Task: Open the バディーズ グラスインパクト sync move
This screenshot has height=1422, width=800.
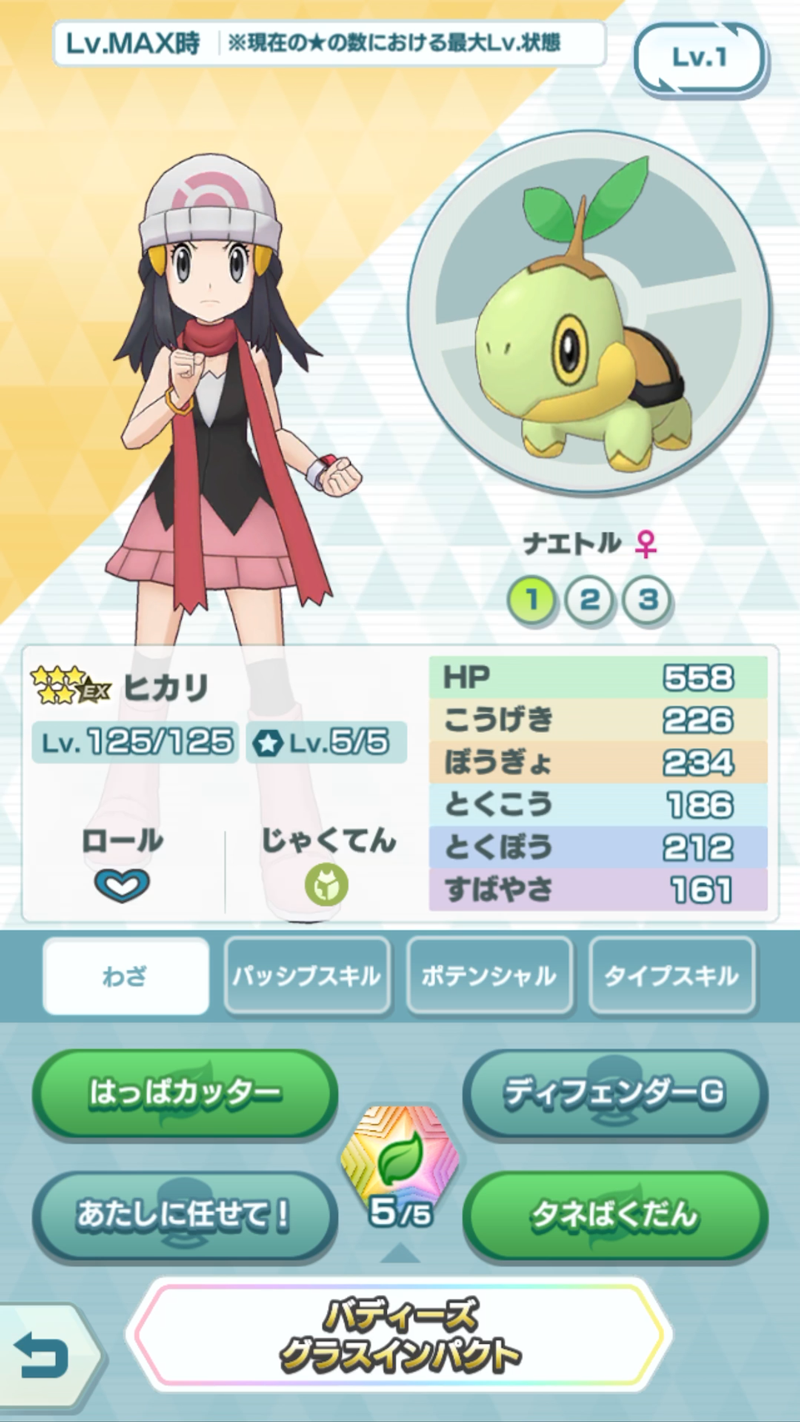Action: click(x=400, y=1337)
